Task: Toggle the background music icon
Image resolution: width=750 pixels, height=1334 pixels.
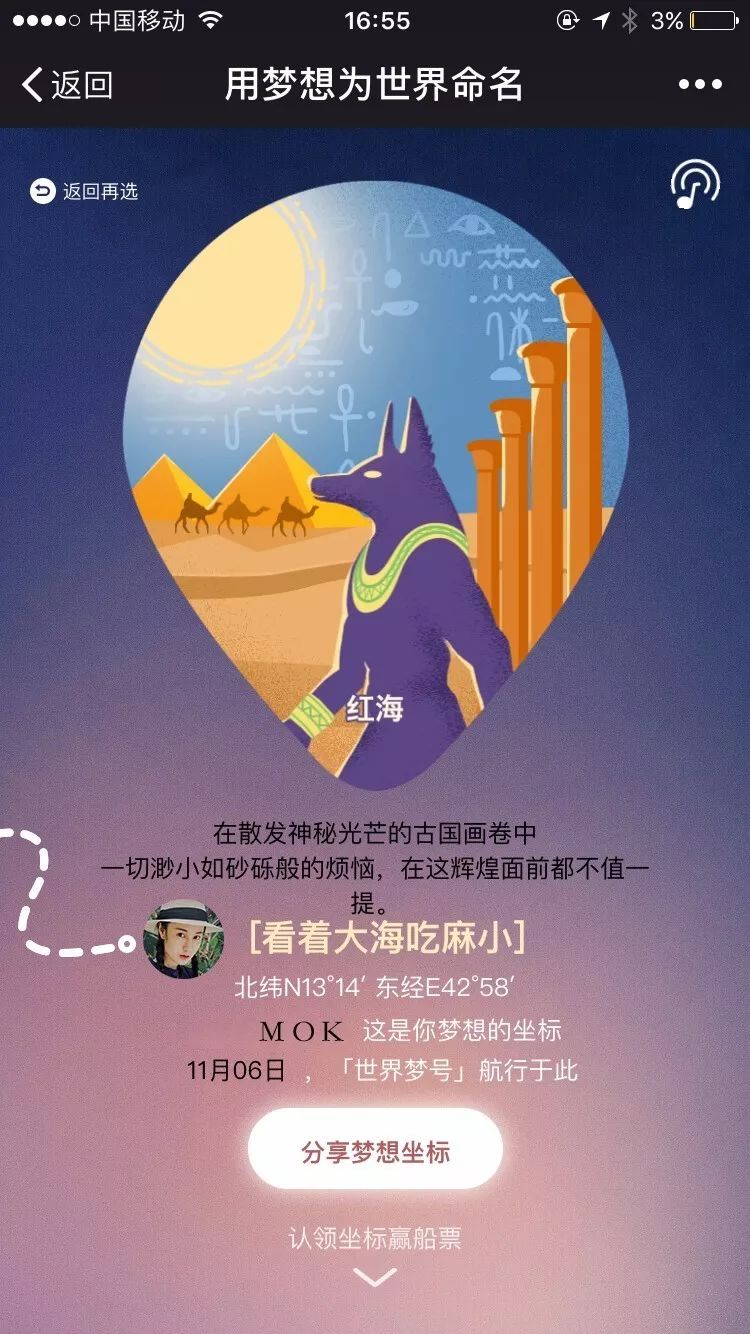Action: tap(695, 184)
